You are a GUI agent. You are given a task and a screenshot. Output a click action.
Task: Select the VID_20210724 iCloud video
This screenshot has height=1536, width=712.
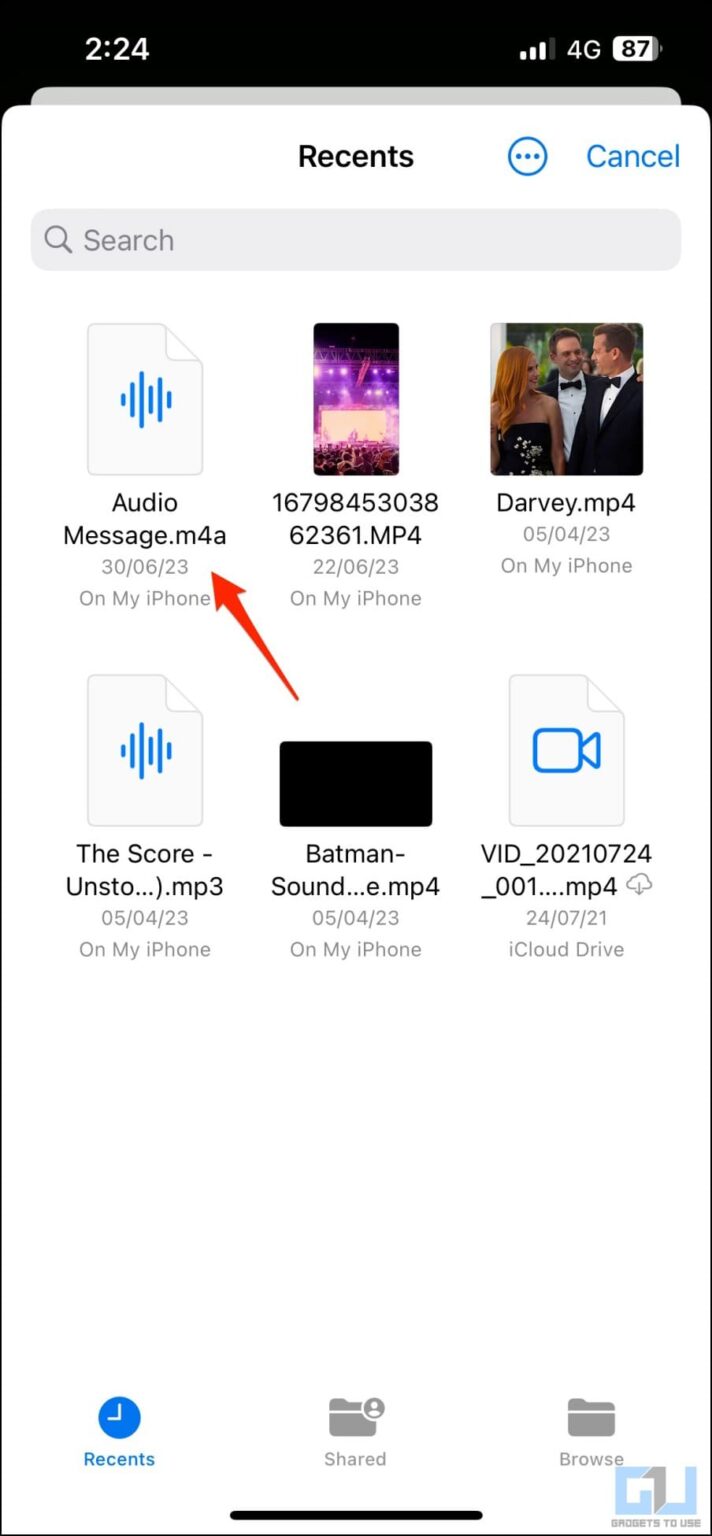point(566,751)
